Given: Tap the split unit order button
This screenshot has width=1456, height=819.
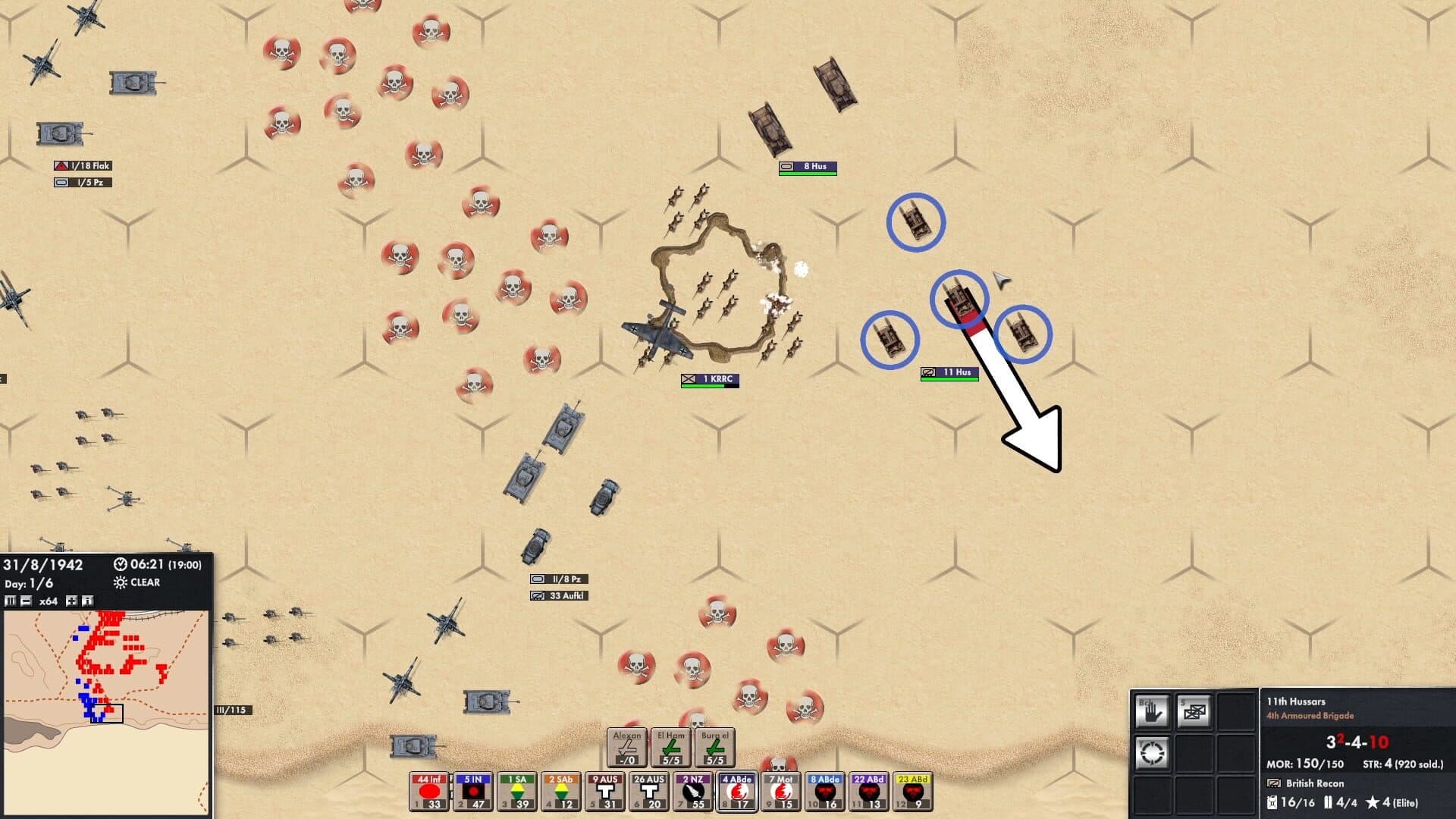Looking at the screenshot, I should tap(1194, 712).
